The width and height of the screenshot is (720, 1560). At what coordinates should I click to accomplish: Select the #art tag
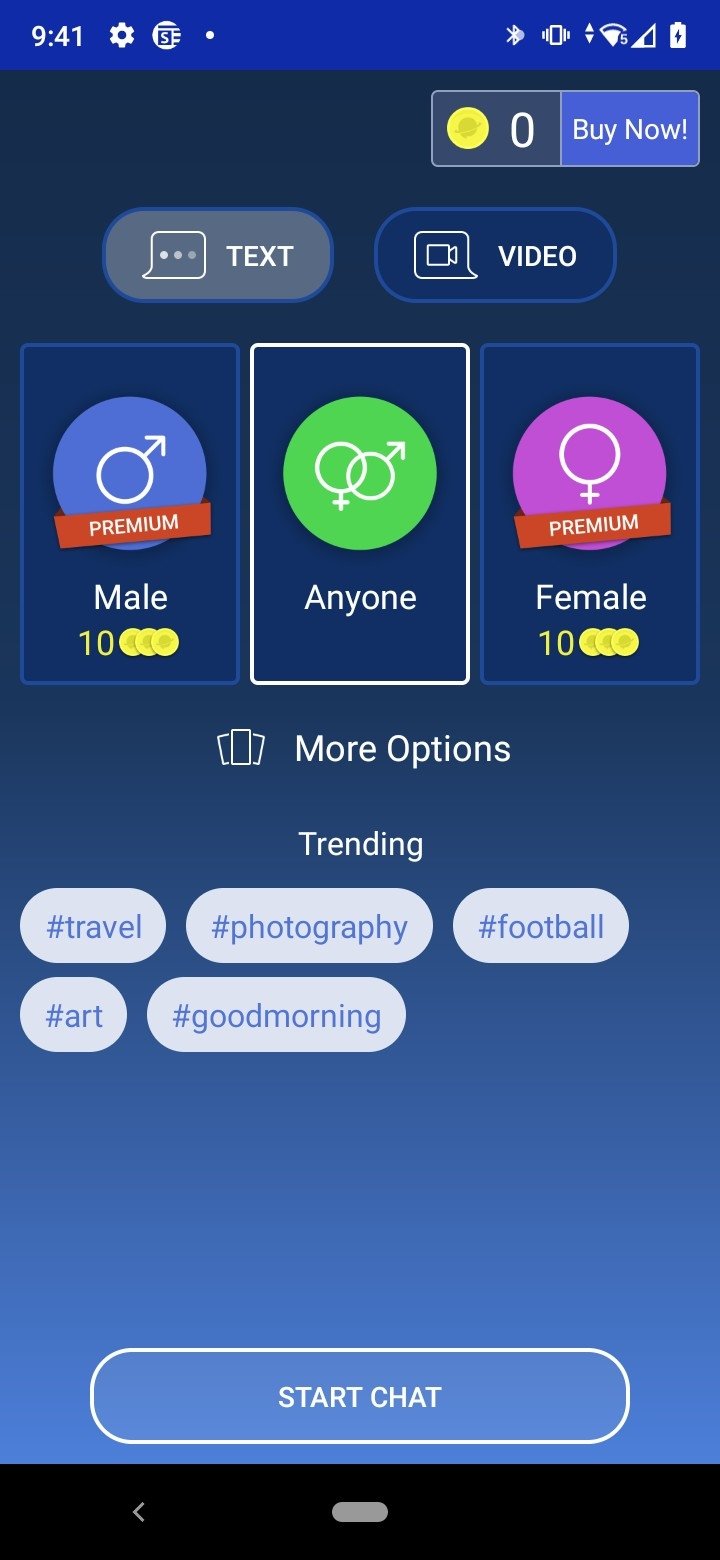[74, 1015]
